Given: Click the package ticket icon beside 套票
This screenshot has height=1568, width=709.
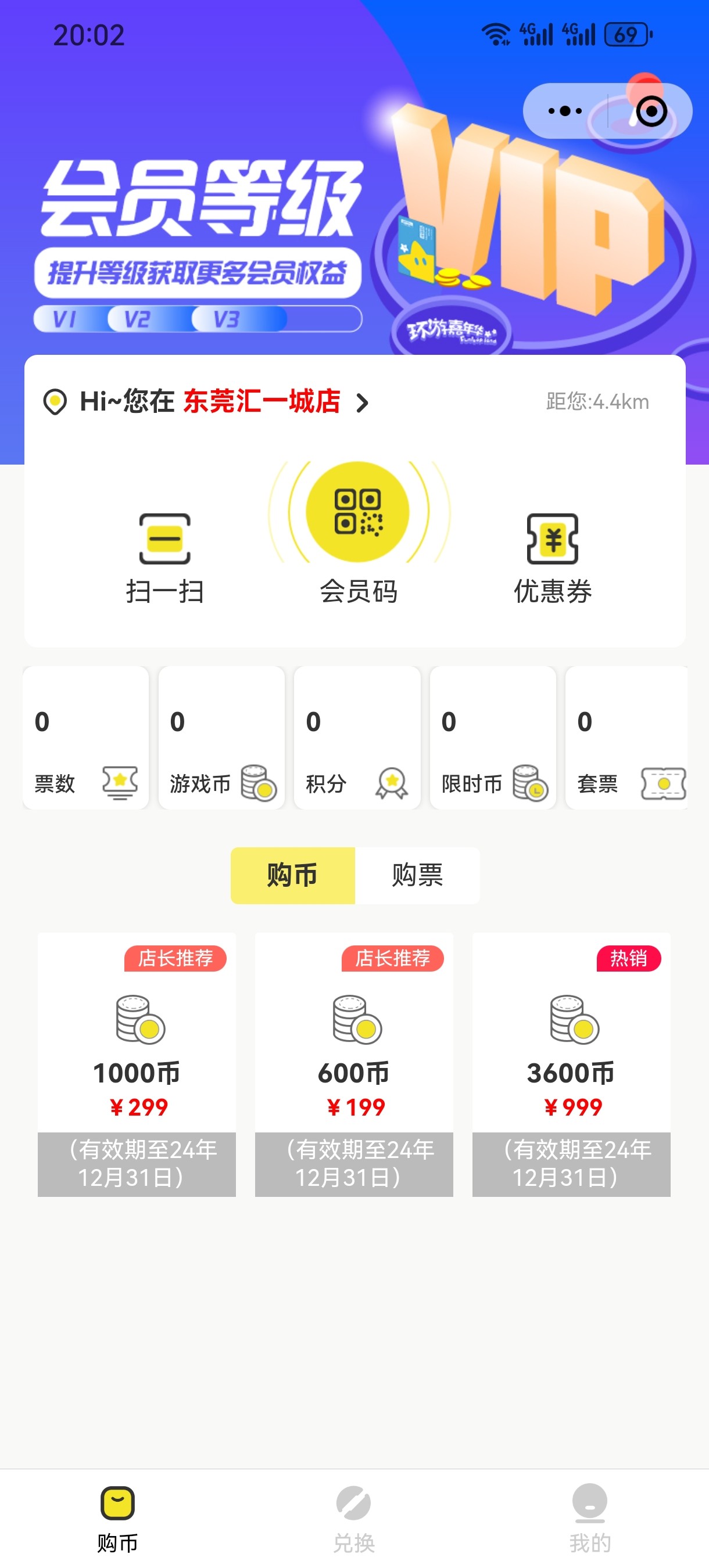Looking at the screenshot, I should click(x=664, y=784).
